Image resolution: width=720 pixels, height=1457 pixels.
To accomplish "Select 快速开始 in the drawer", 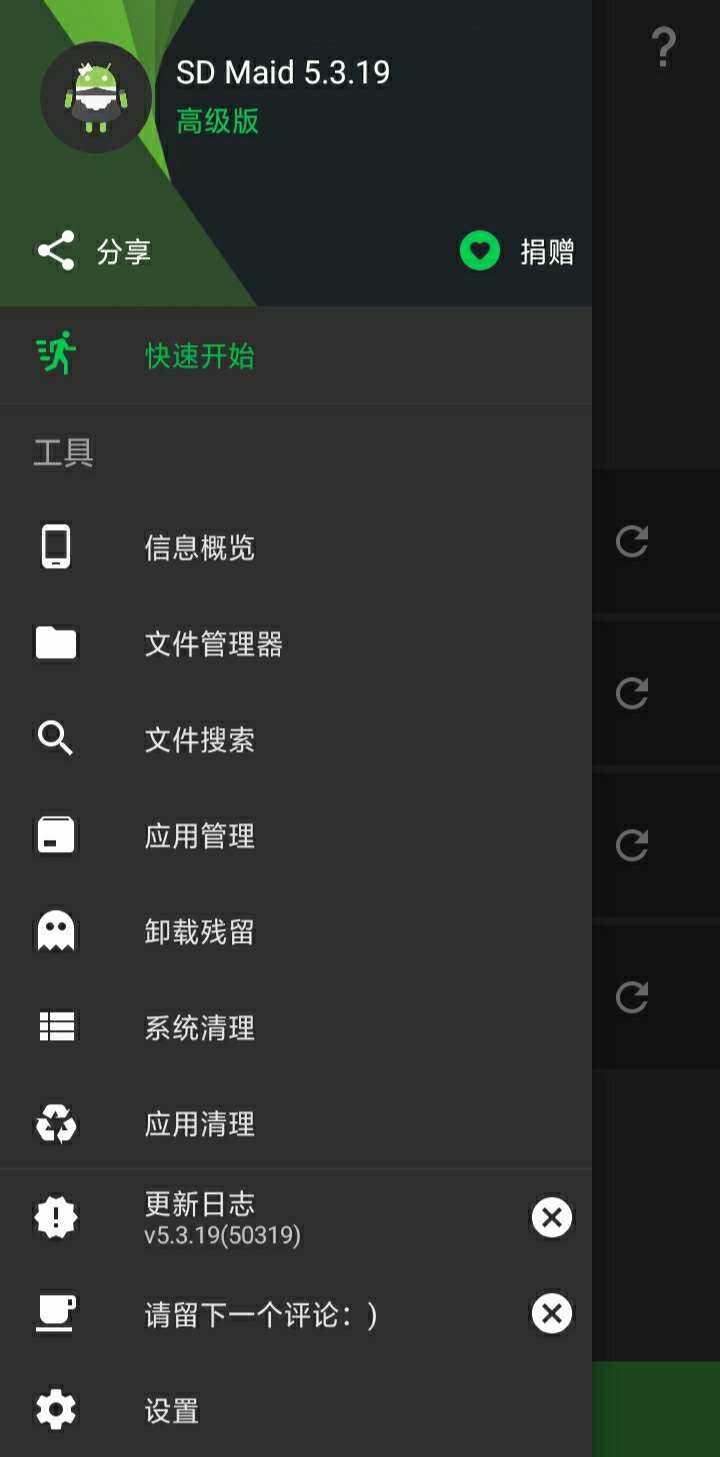I will tap(199, 356).
